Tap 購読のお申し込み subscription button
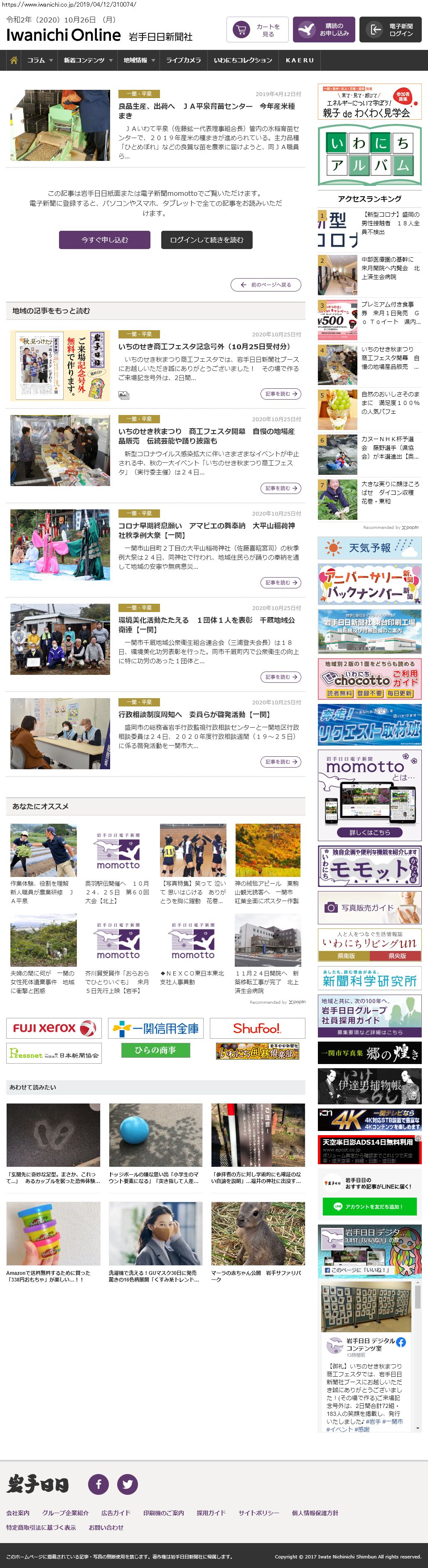428x1568 pixels. point(324,30)
